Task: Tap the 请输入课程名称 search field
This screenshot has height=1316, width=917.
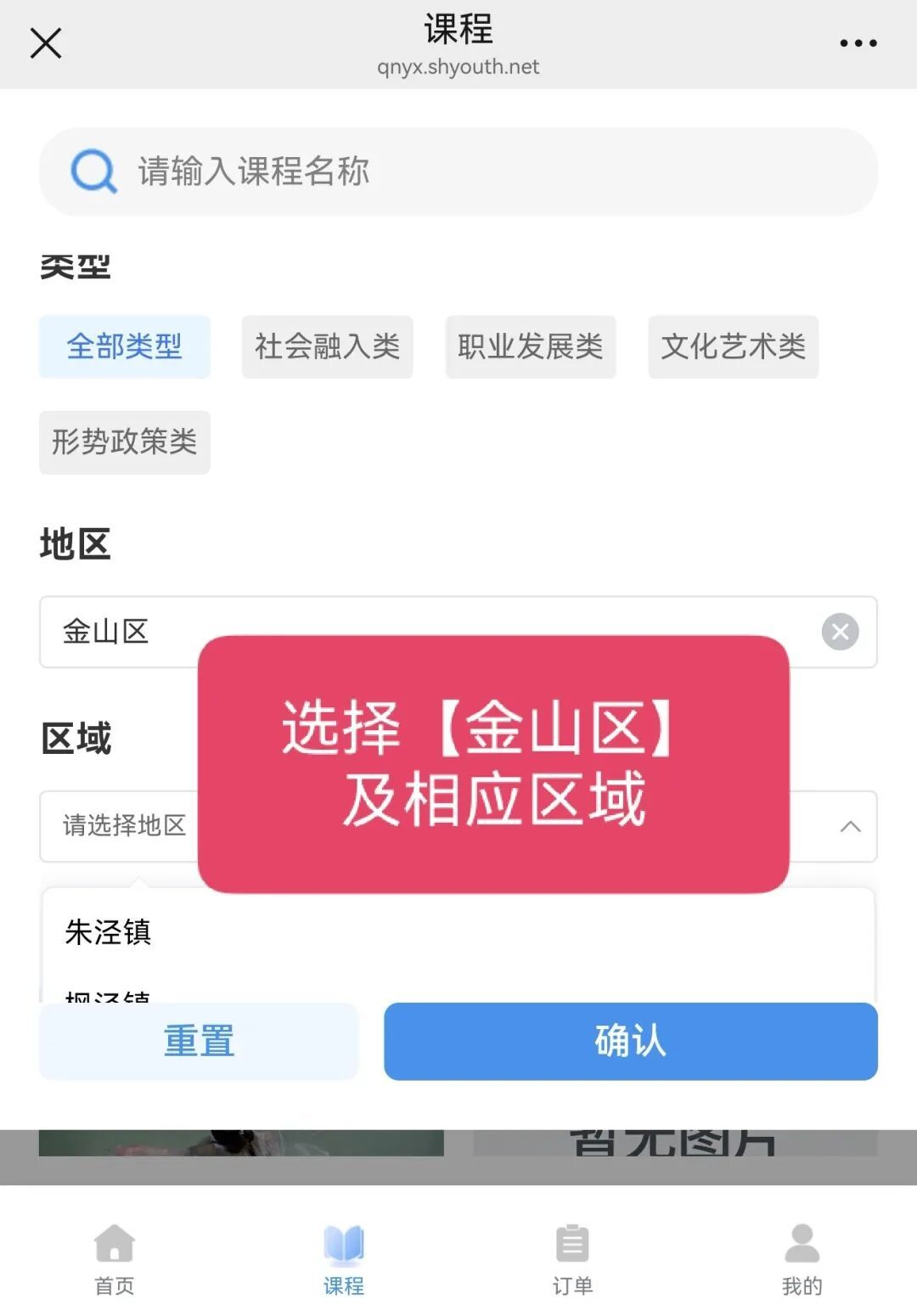Action: [x=458, y=172]
